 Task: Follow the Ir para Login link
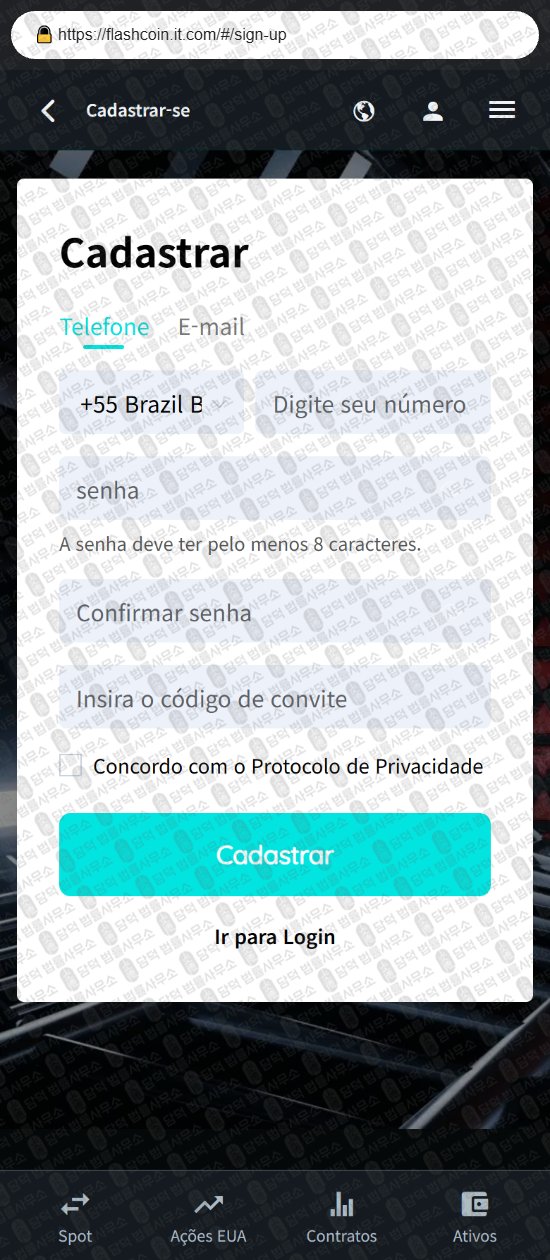coord(275,937)
